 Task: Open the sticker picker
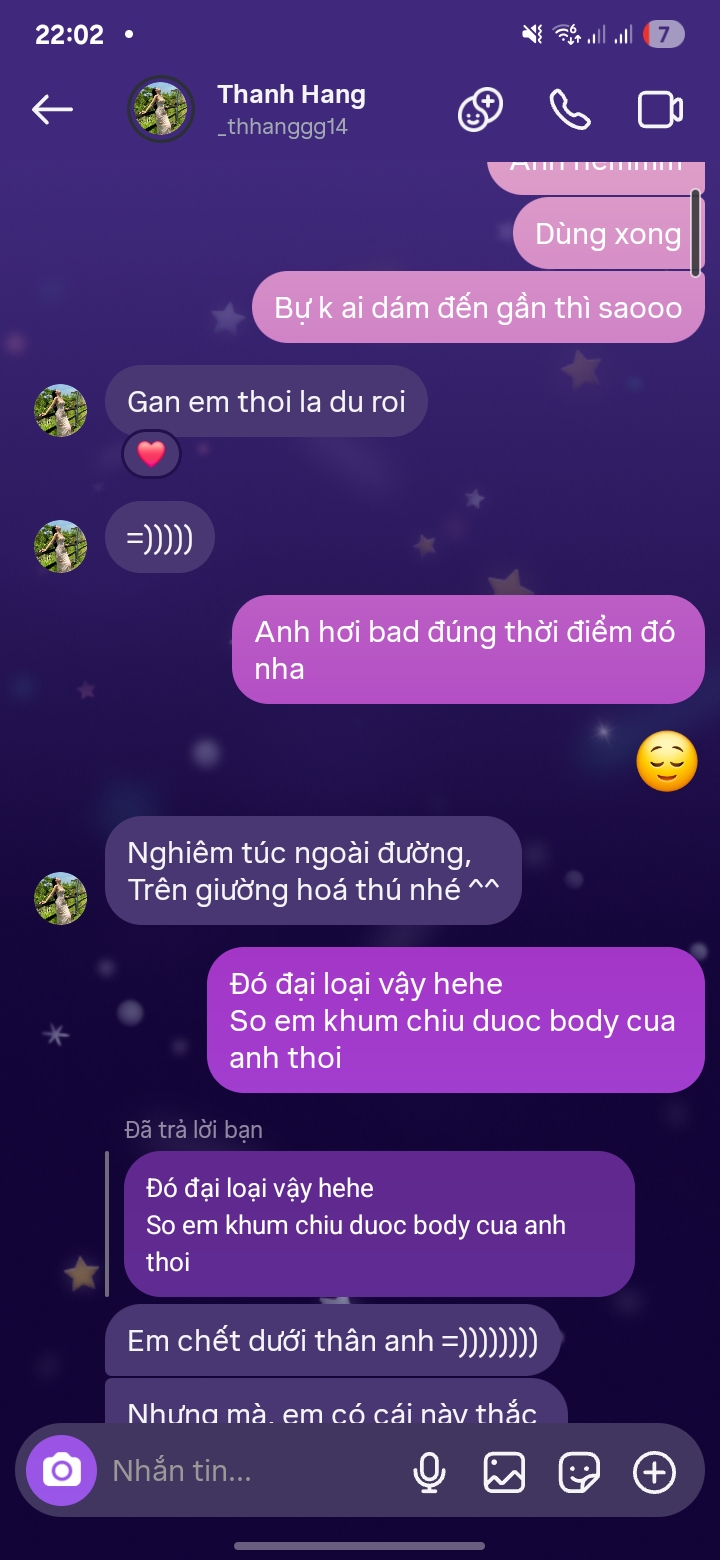[579, 1471]
